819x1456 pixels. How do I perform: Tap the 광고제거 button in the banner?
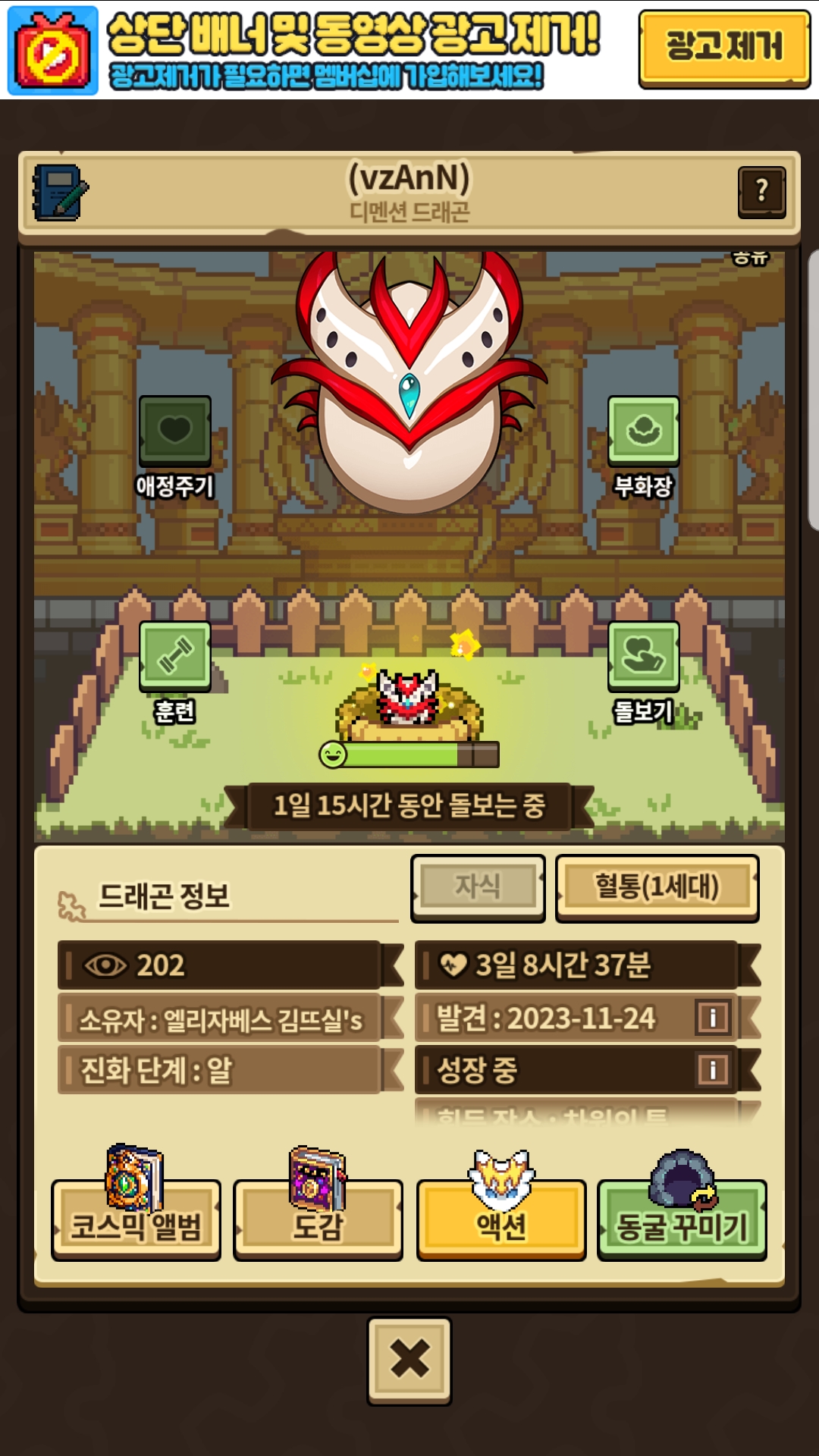coord(723,49)
